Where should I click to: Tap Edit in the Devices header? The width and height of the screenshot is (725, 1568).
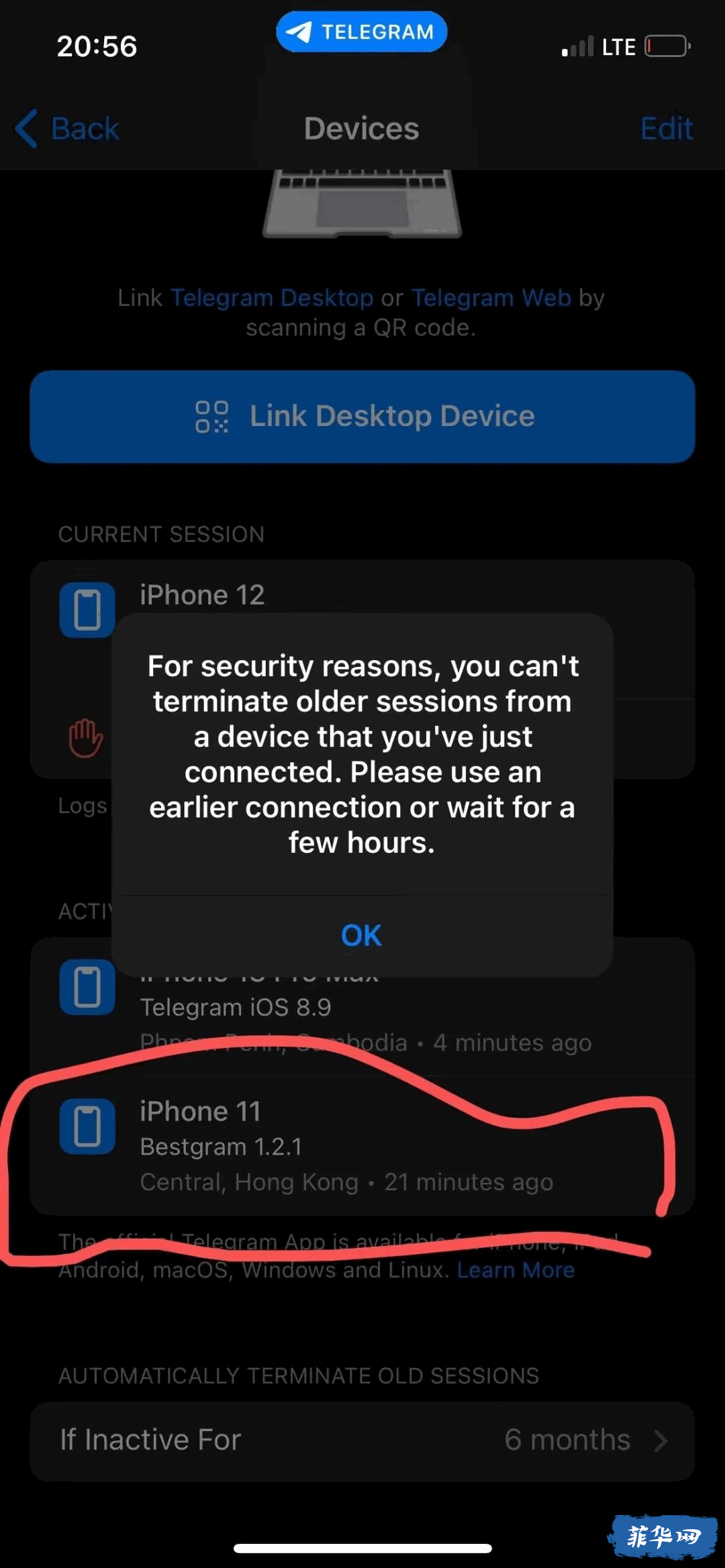point(665,129)
